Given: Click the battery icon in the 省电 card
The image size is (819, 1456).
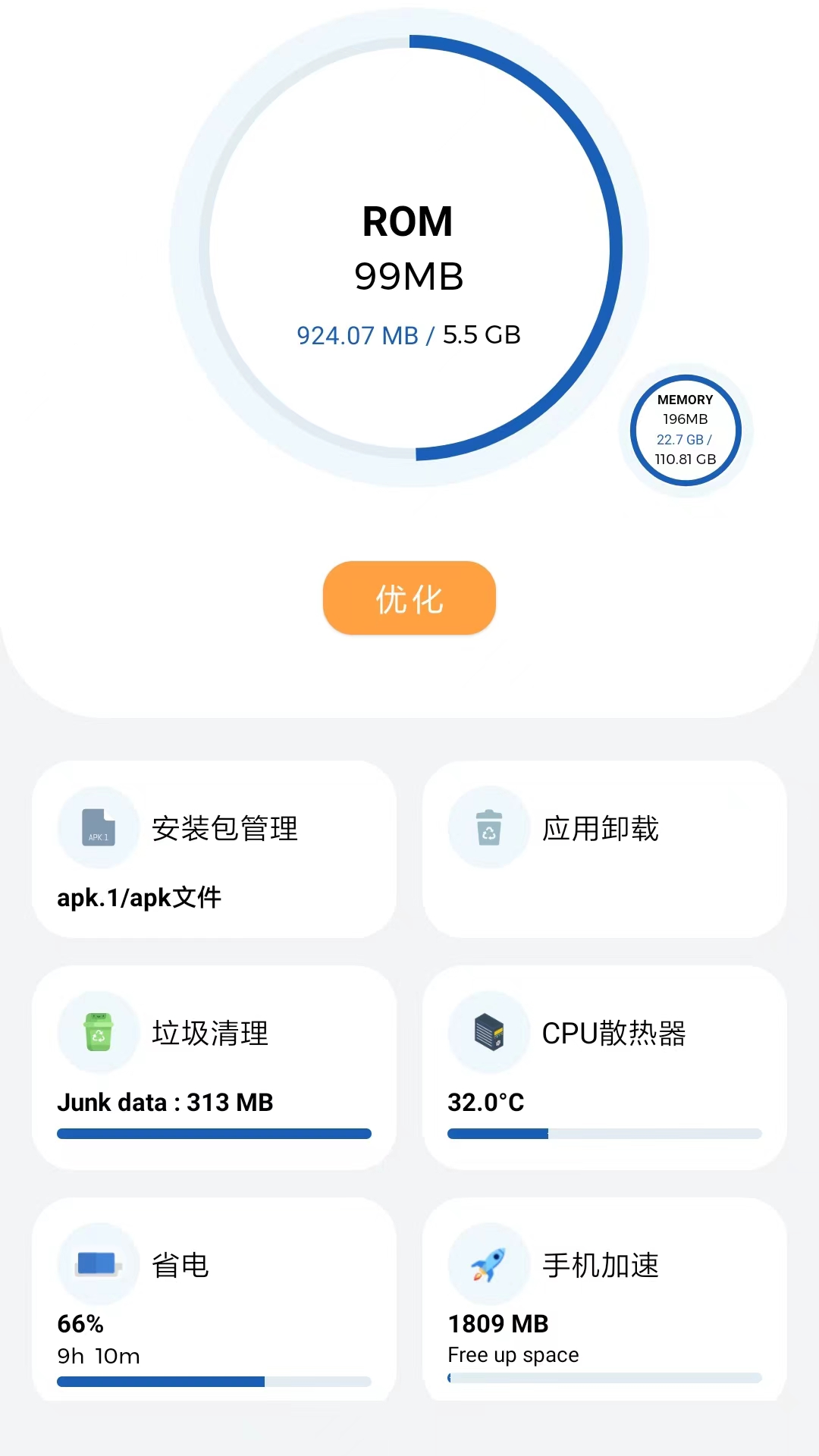Looking at the screenshot, I should (98, 1264).
